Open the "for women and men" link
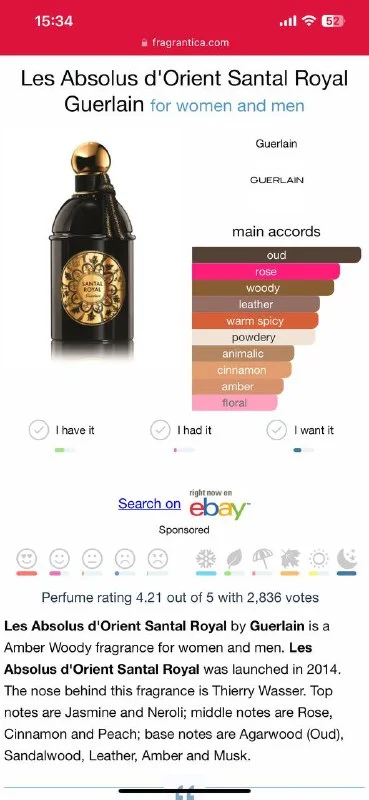 click(227, 106)
